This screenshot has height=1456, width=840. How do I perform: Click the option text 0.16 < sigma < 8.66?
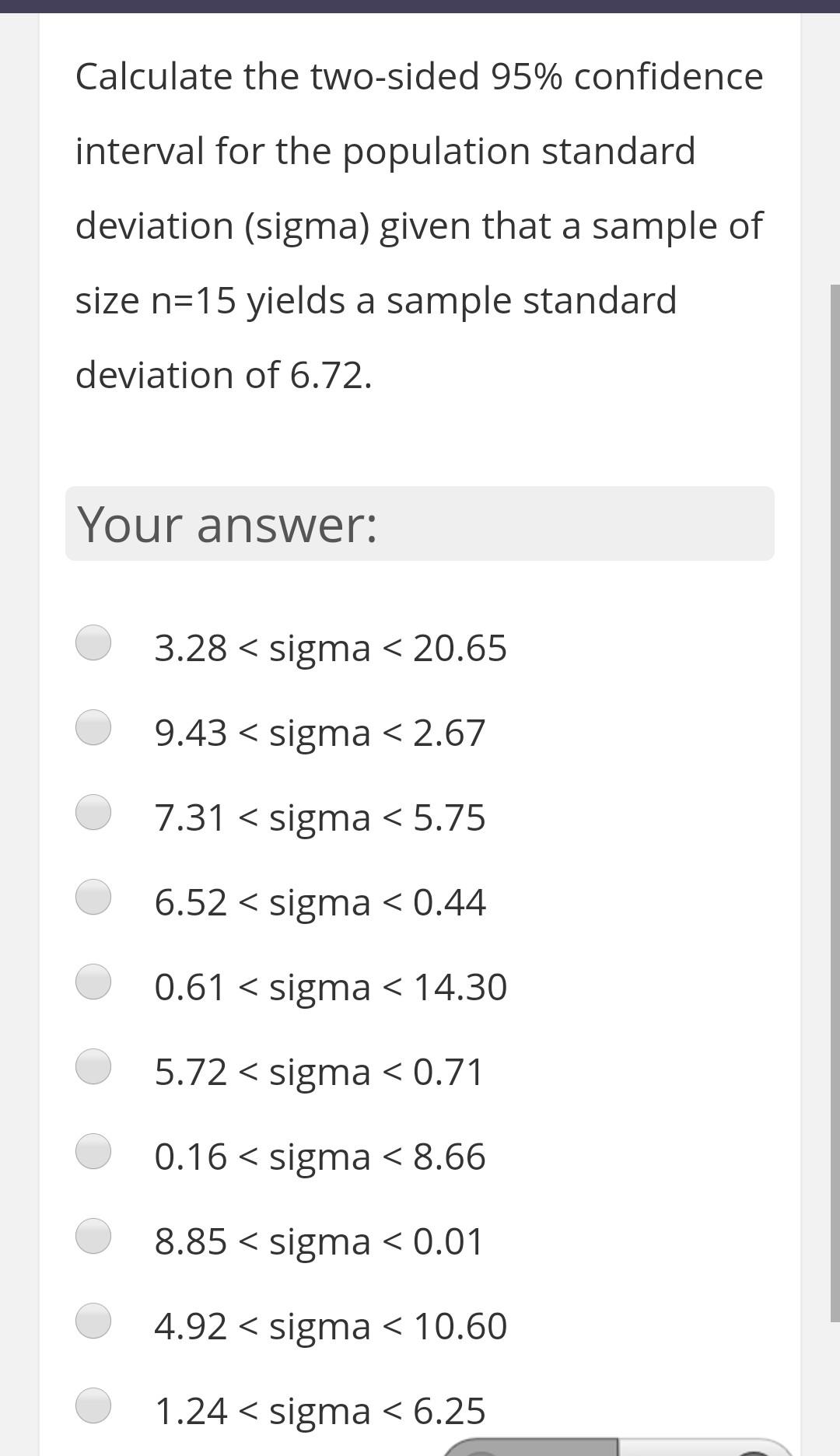click(x=320, y=1157)
